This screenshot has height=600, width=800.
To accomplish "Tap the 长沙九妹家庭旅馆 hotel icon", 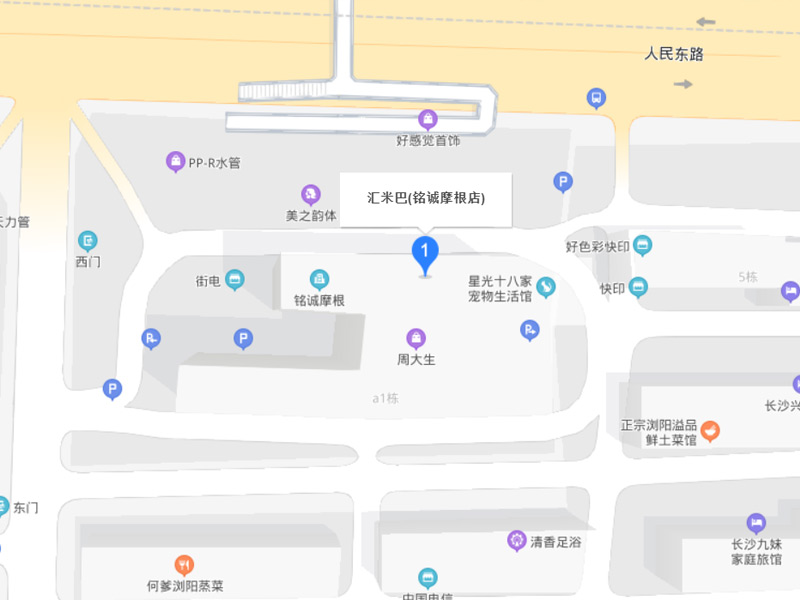I will pos(756,523).
